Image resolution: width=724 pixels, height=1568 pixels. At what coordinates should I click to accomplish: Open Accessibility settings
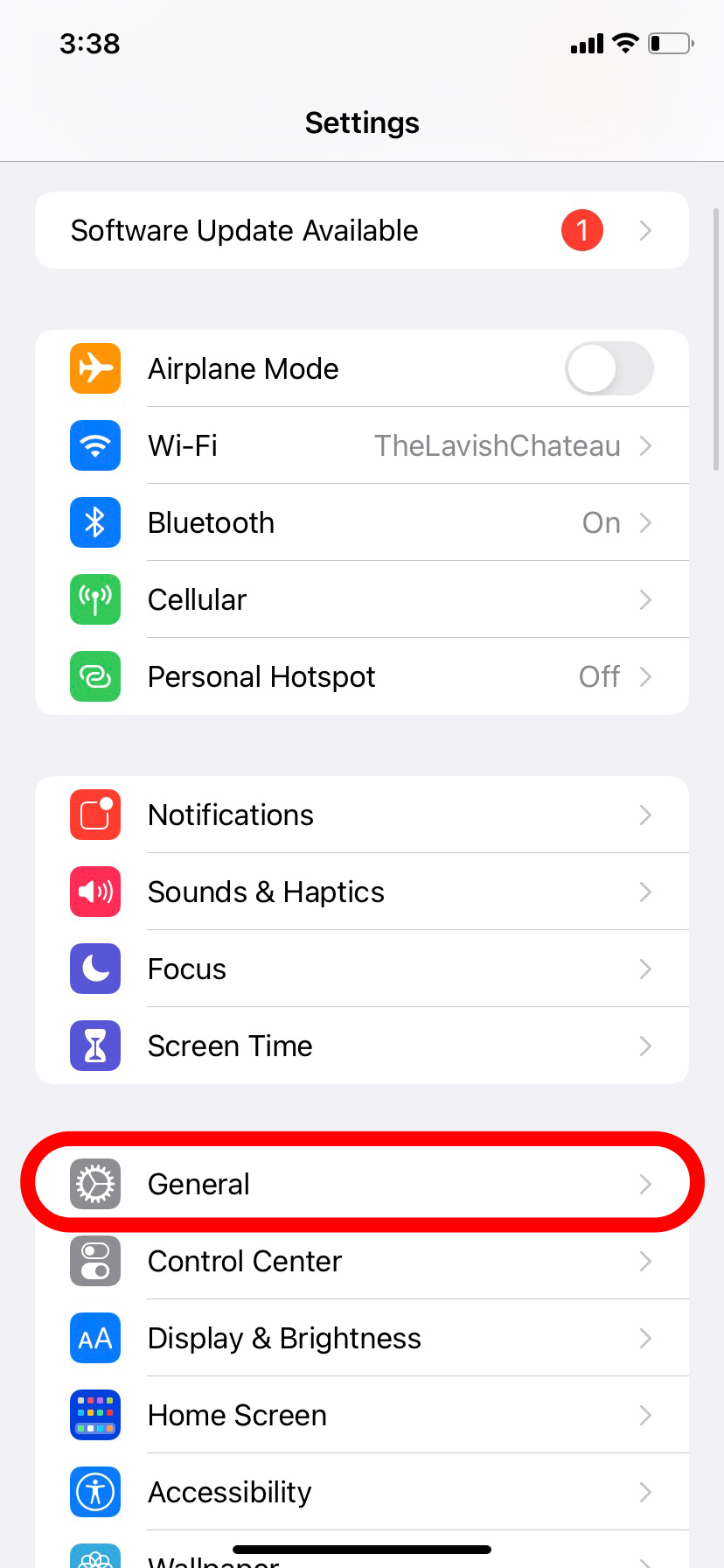362,1492
